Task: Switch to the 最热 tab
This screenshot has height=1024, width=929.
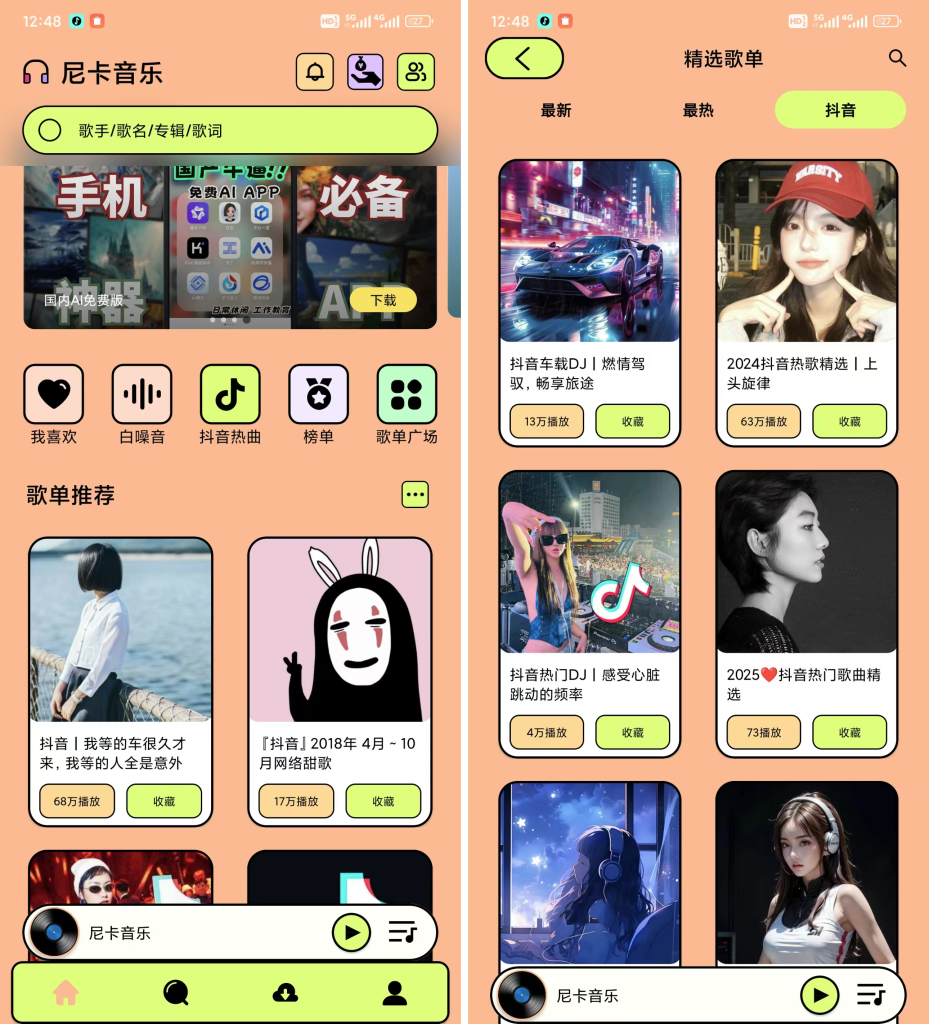Action: [x=698, y=110]
